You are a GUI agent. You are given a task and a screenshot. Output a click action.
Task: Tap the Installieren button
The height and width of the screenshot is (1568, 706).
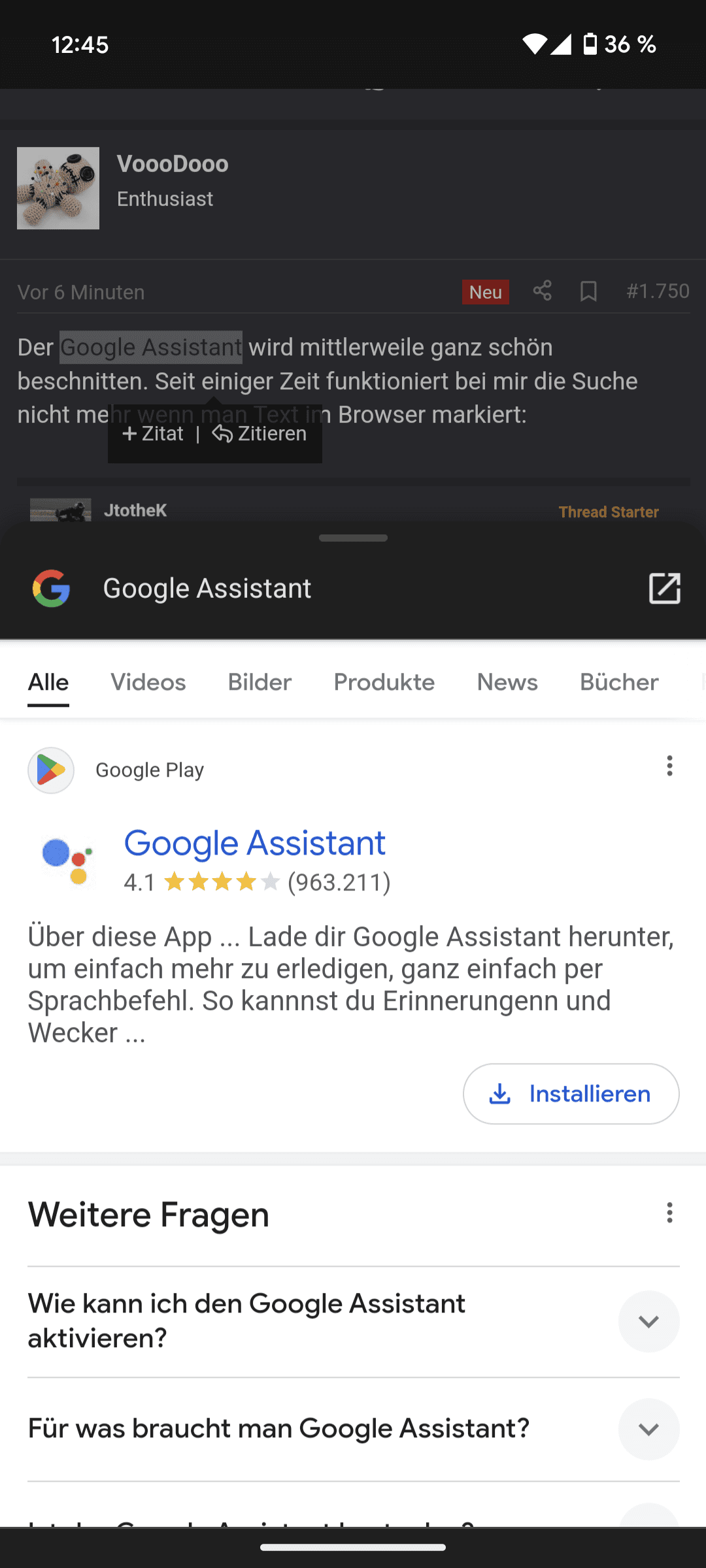(571, 1094)
